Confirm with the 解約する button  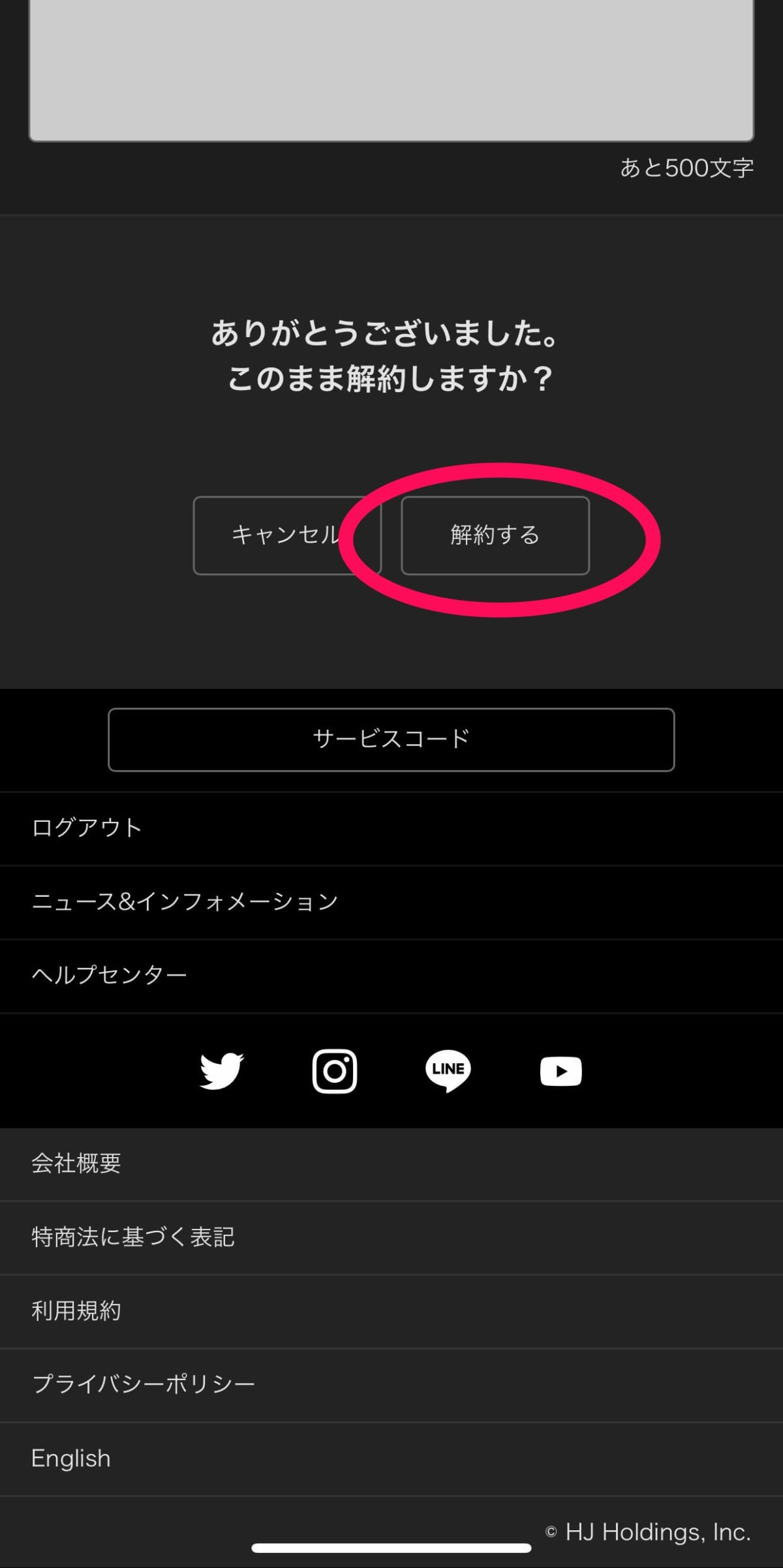point(495,535)
